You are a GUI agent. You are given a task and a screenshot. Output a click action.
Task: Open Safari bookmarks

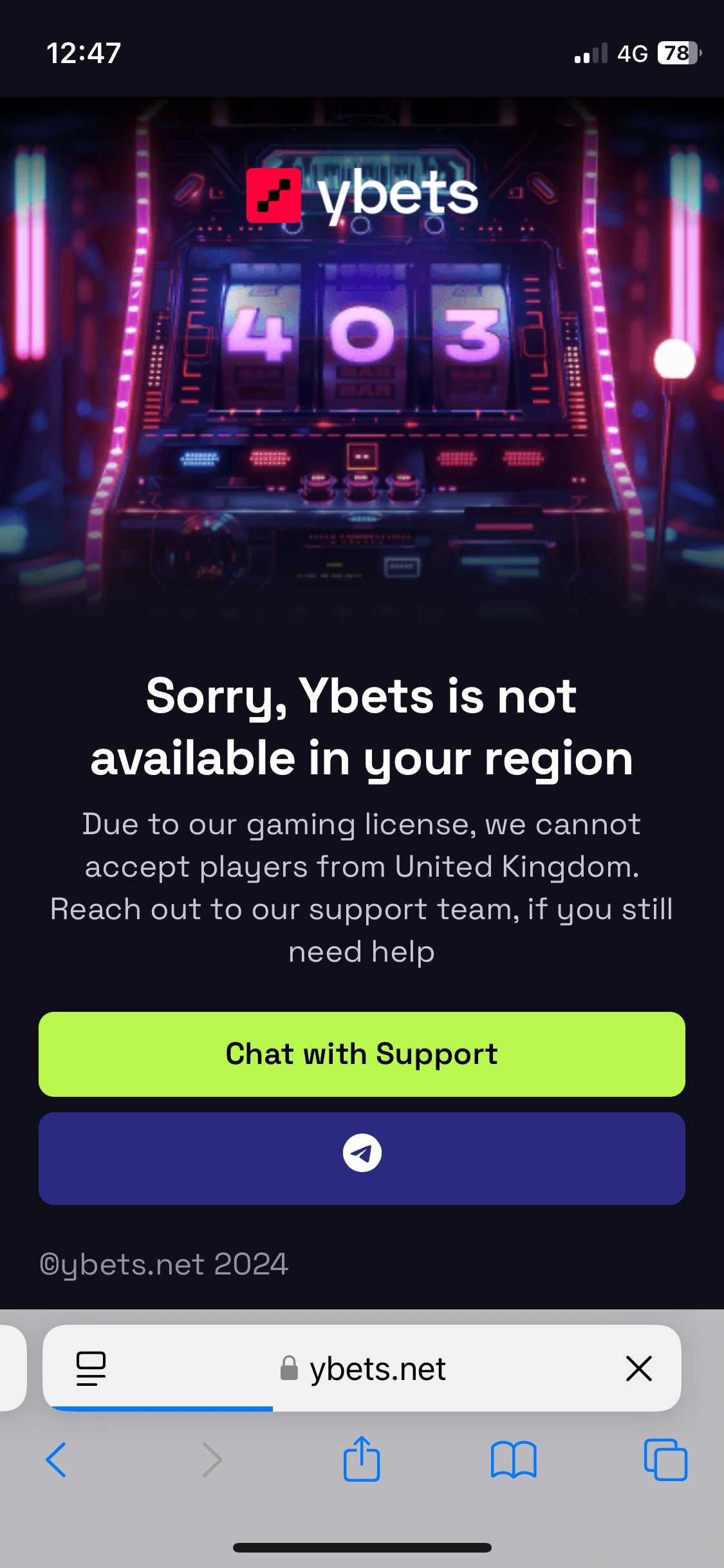coord(513,1459)
